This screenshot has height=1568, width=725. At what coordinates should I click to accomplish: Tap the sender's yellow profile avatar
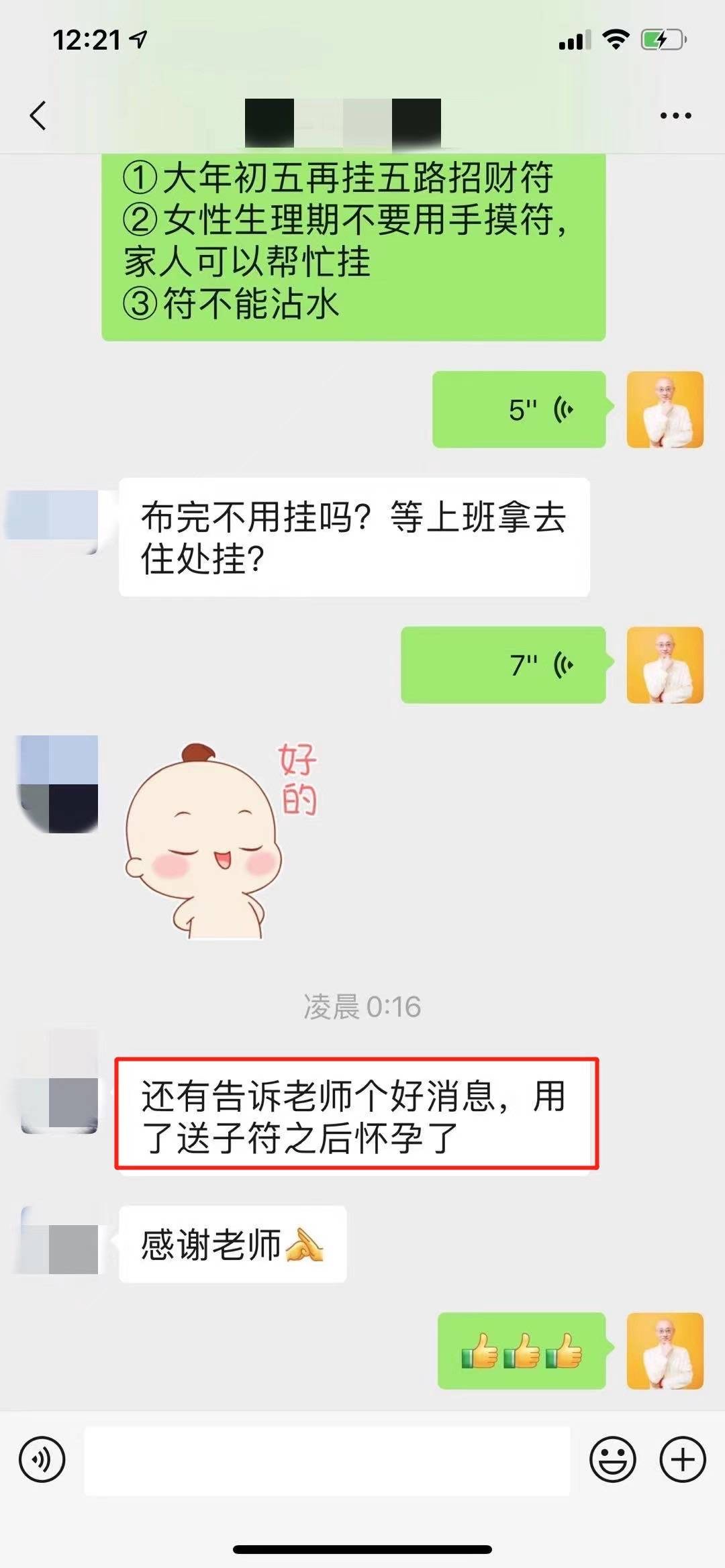click(x=665, y=409)
